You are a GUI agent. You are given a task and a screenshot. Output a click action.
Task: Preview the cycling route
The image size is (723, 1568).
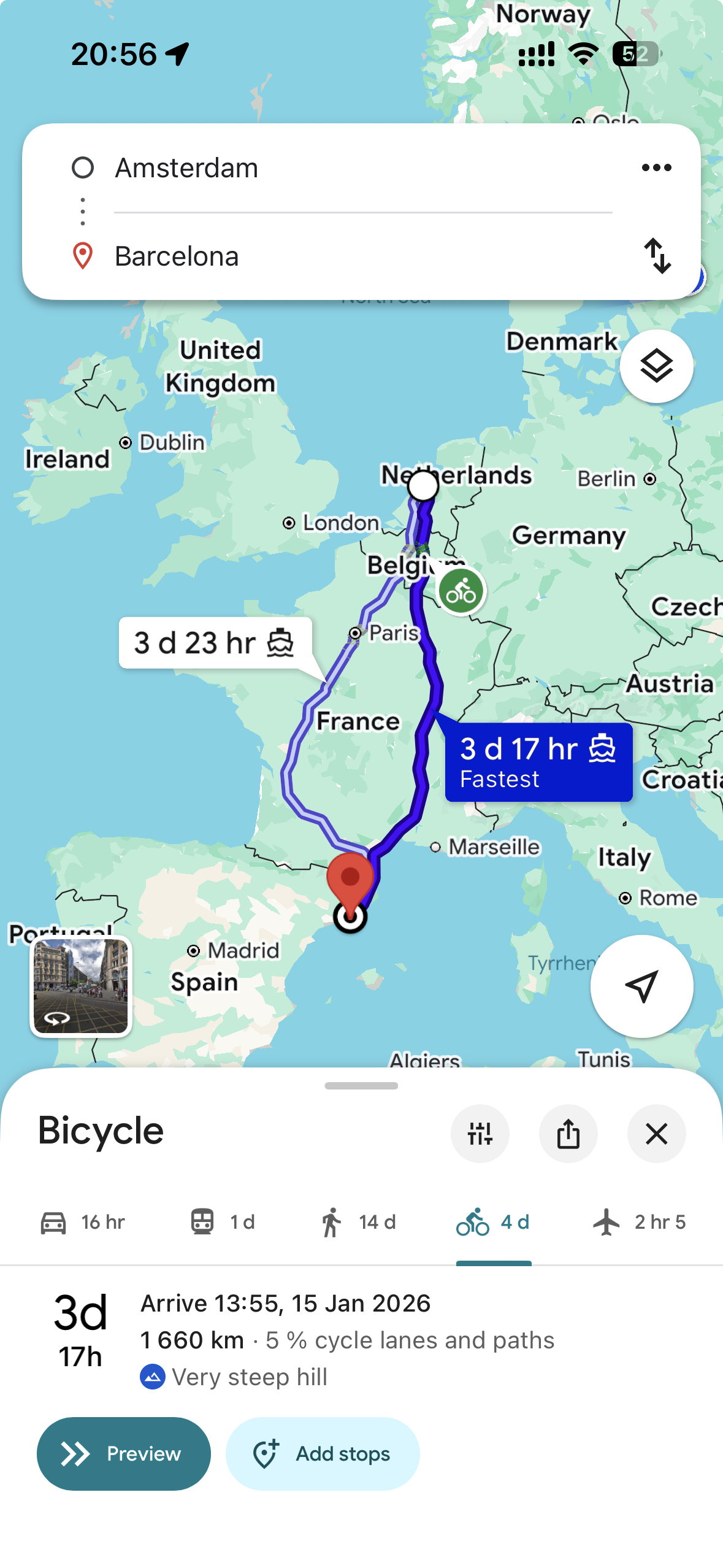click(x=124, y=1454)
